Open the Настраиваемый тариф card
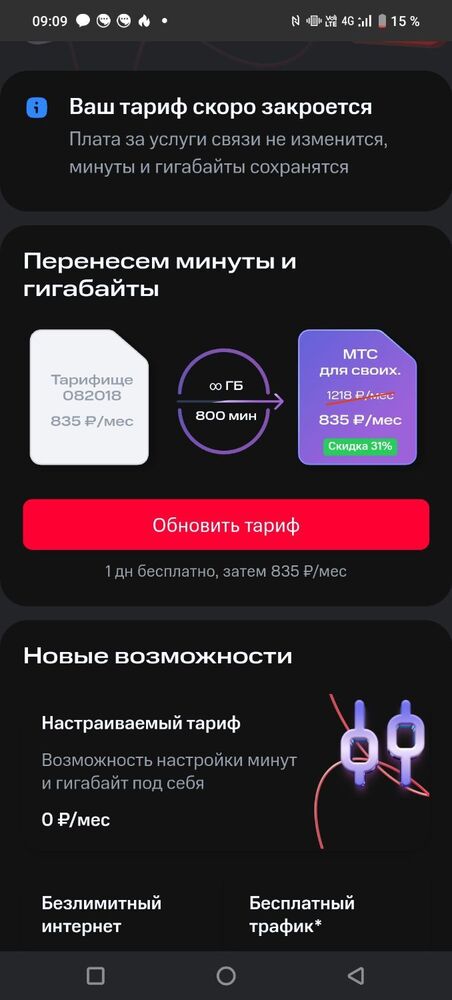452x1000 pixels. click(x=226, y=774)
